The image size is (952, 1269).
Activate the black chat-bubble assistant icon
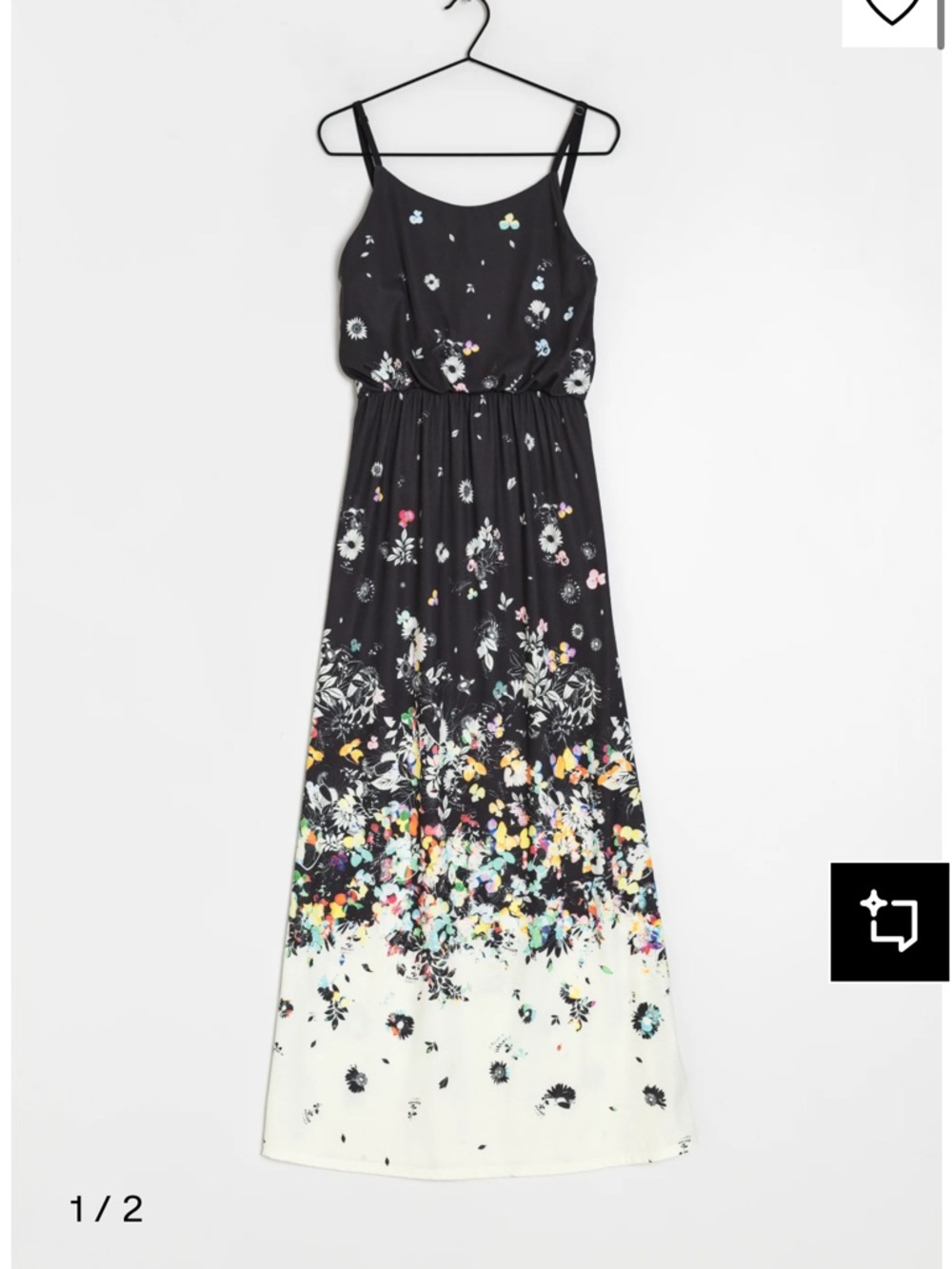(x=891, y=921)
